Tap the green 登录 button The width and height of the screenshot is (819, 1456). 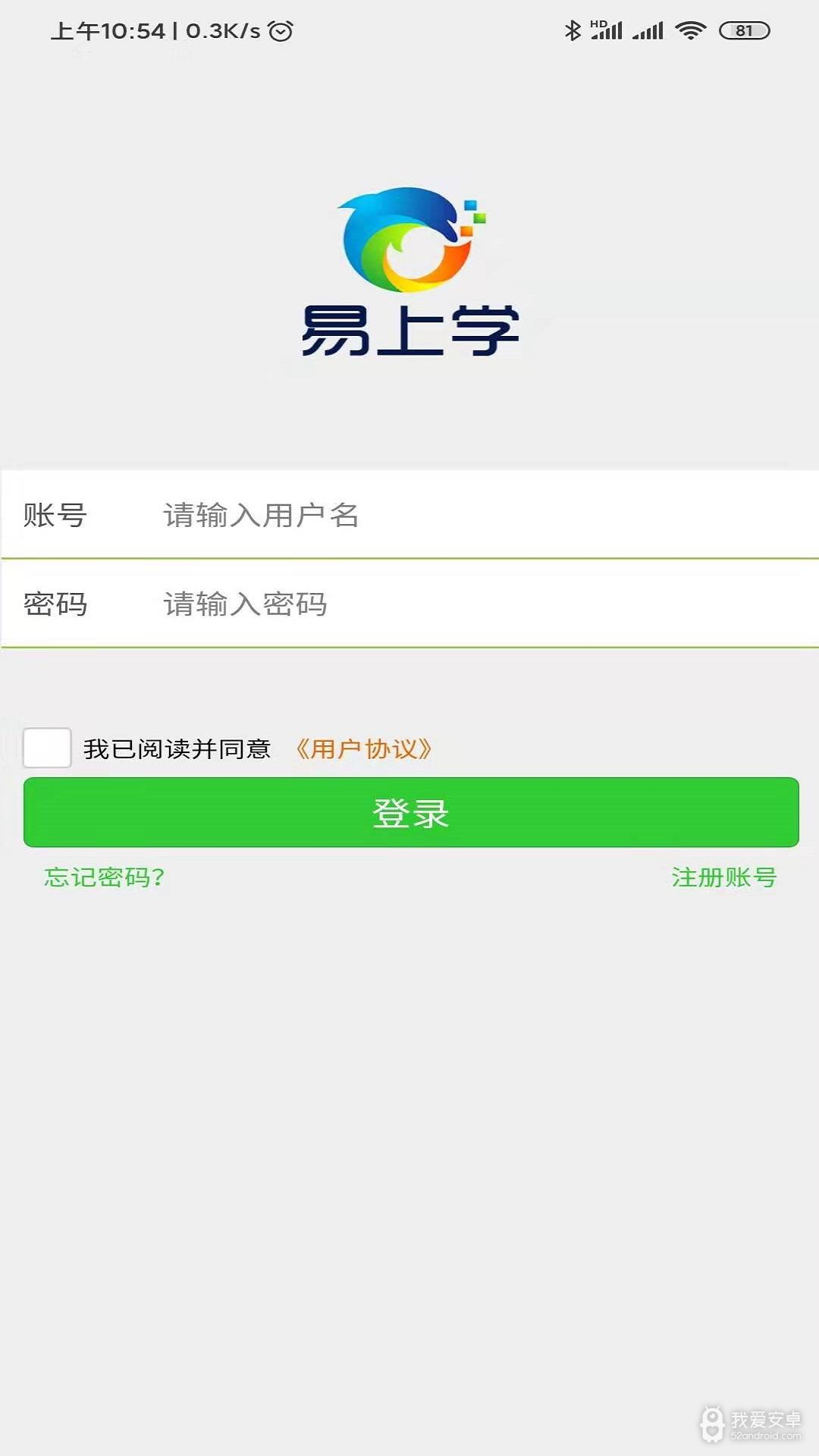pos(410,812)
